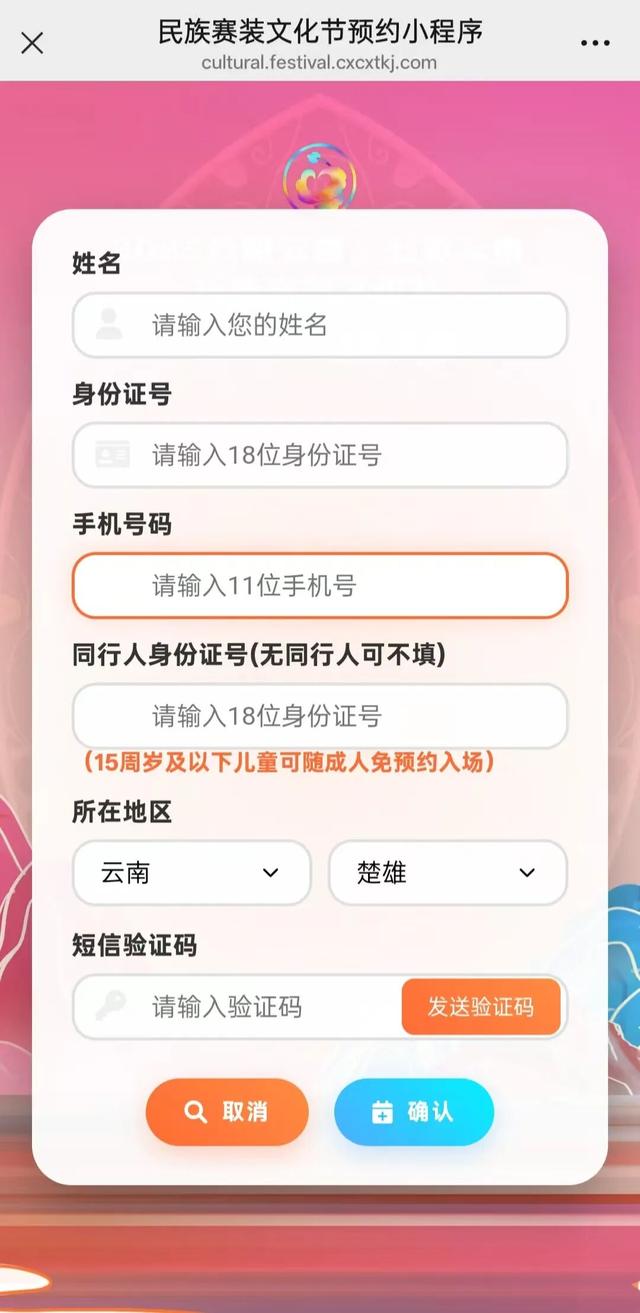Viewport: 640px width, 1313px height.
Task: Expand the 云南 province dropdown
Action: [x=191, y=873]
